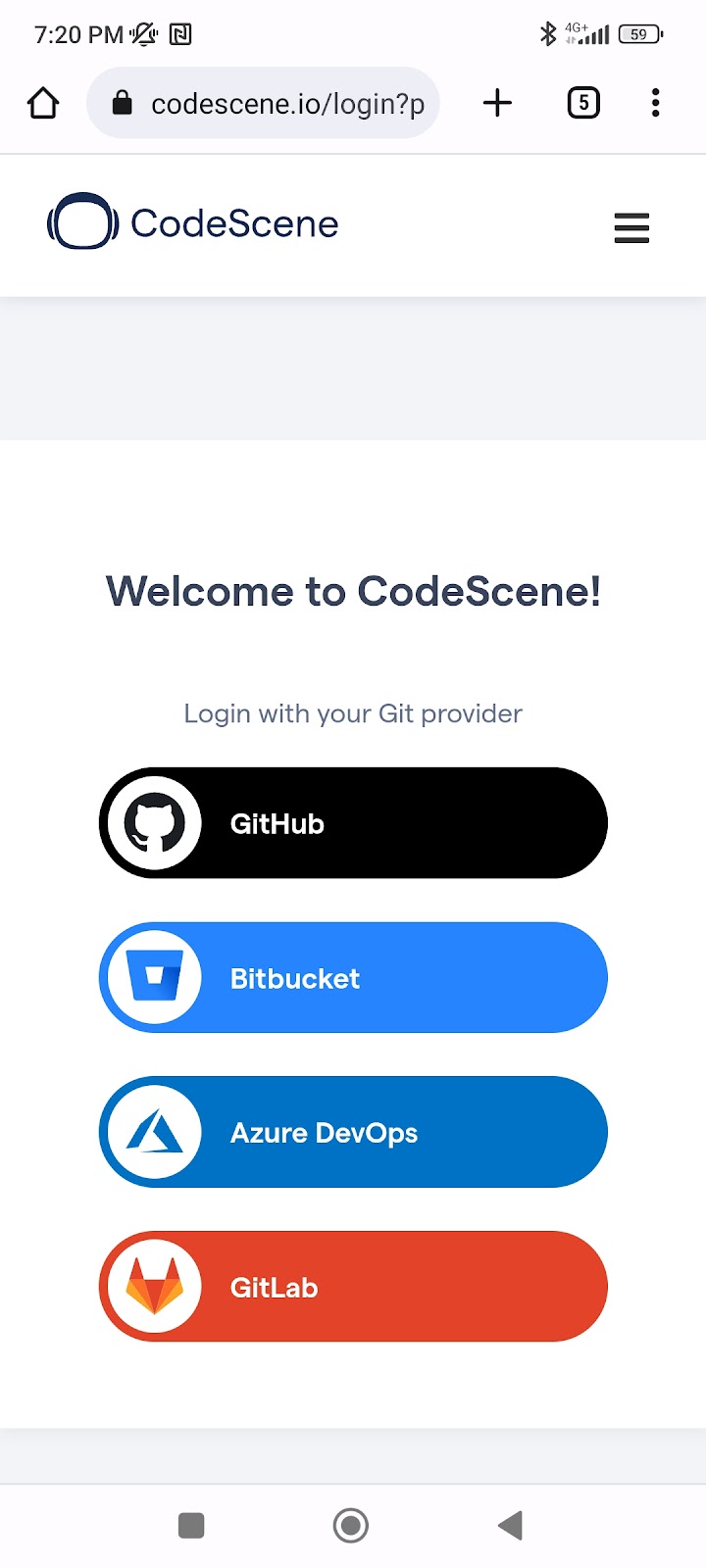Open the CodeScene hamburger menu

pos(631,227)
